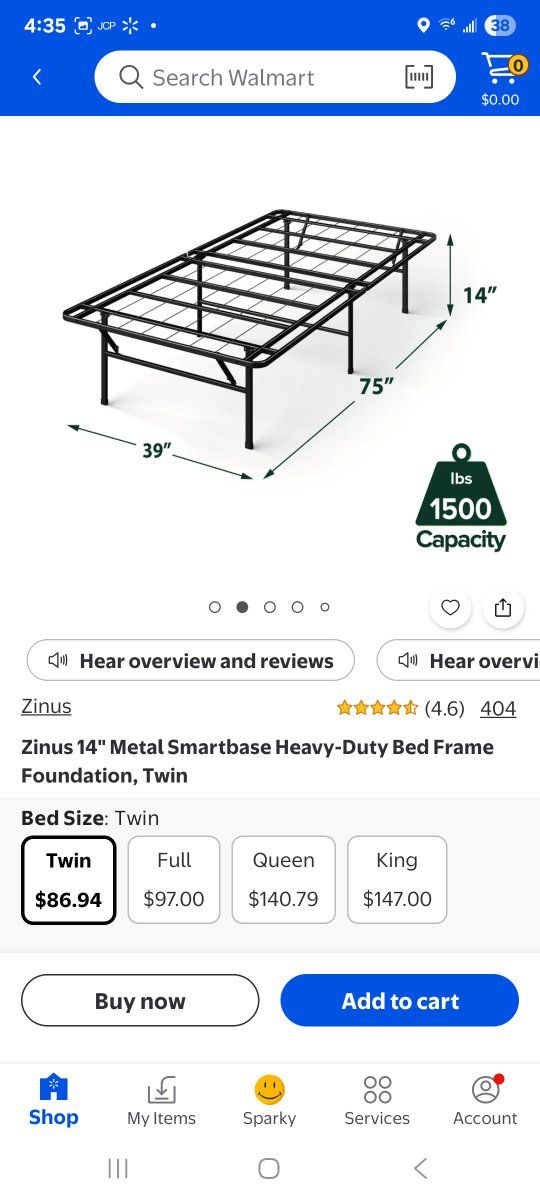Open the Account tab
The image size is (540, 1200).
485,1101
